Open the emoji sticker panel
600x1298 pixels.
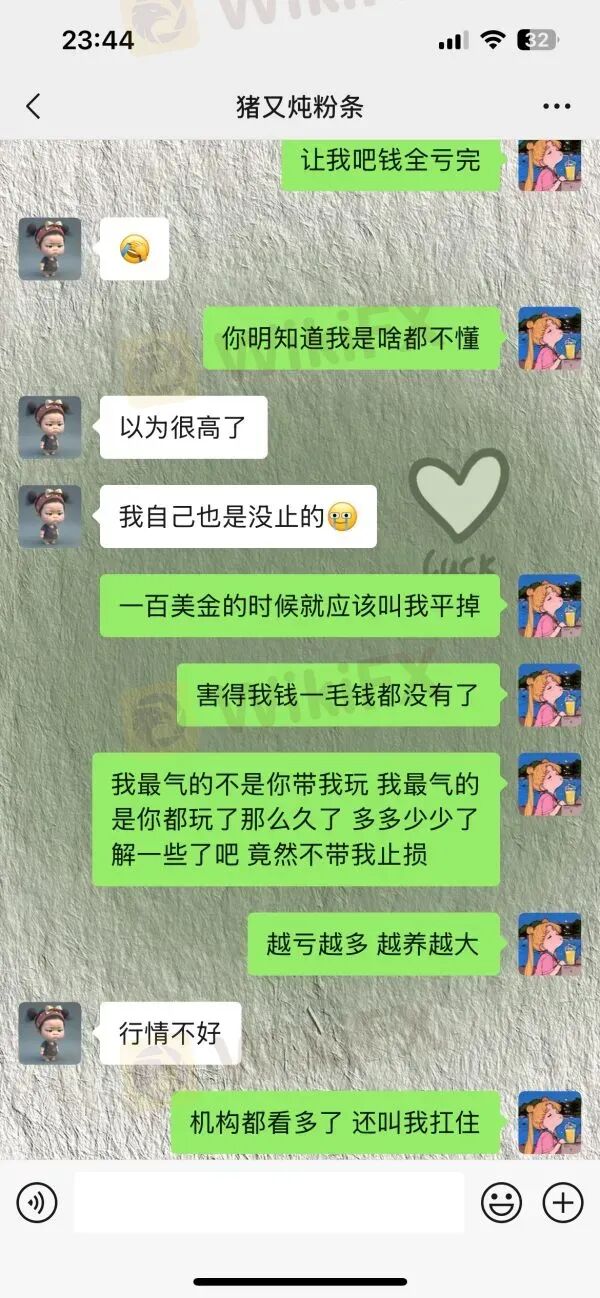(x=501, y=1203)
